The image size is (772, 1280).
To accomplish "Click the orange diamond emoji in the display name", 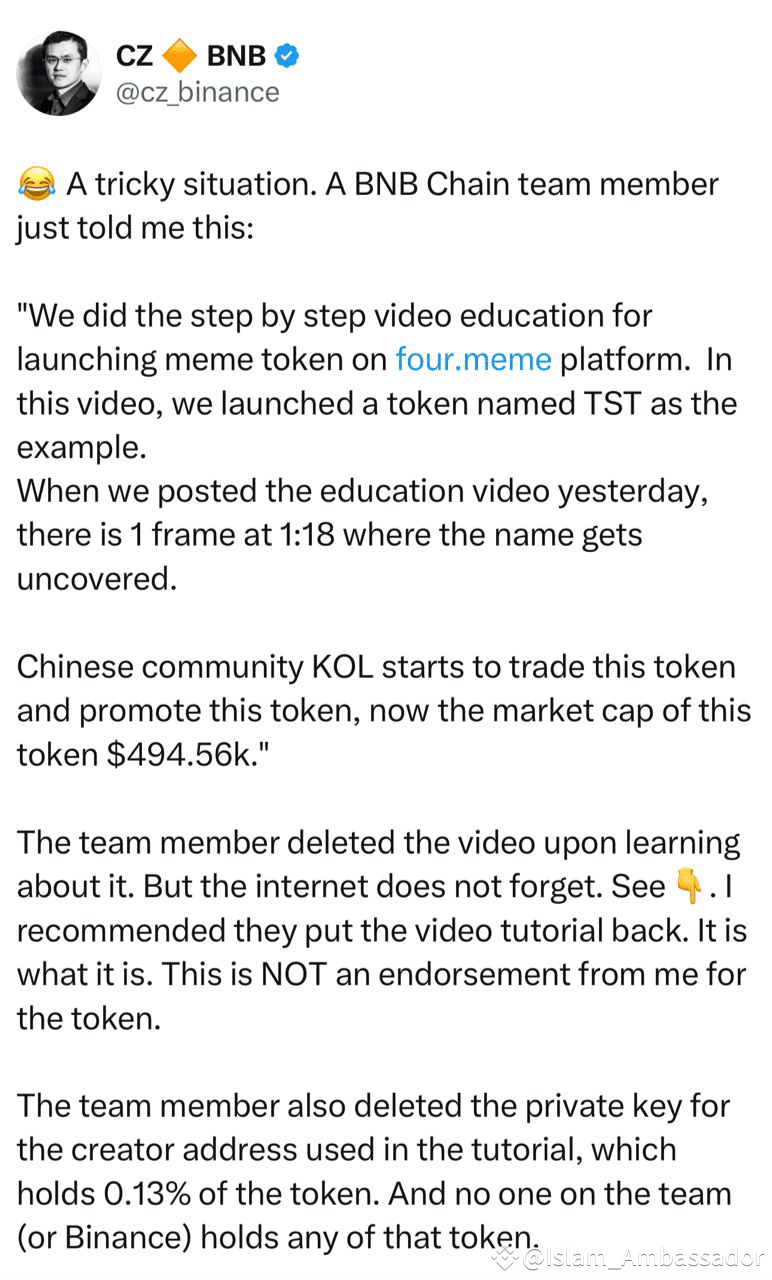I will 178,57.
